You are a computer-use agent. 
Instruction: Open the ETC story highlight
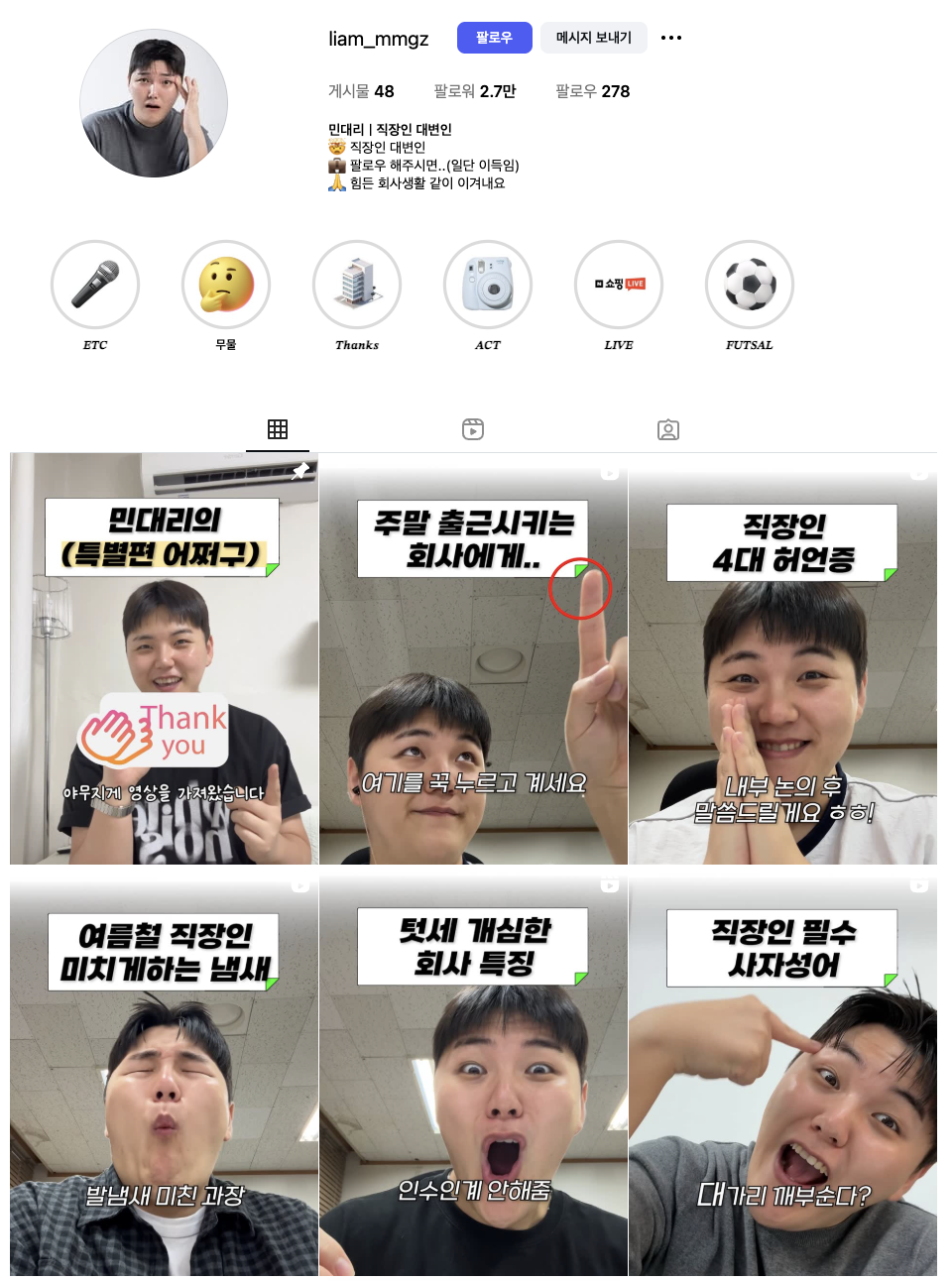pyautogui.click(x=95, y=286)
